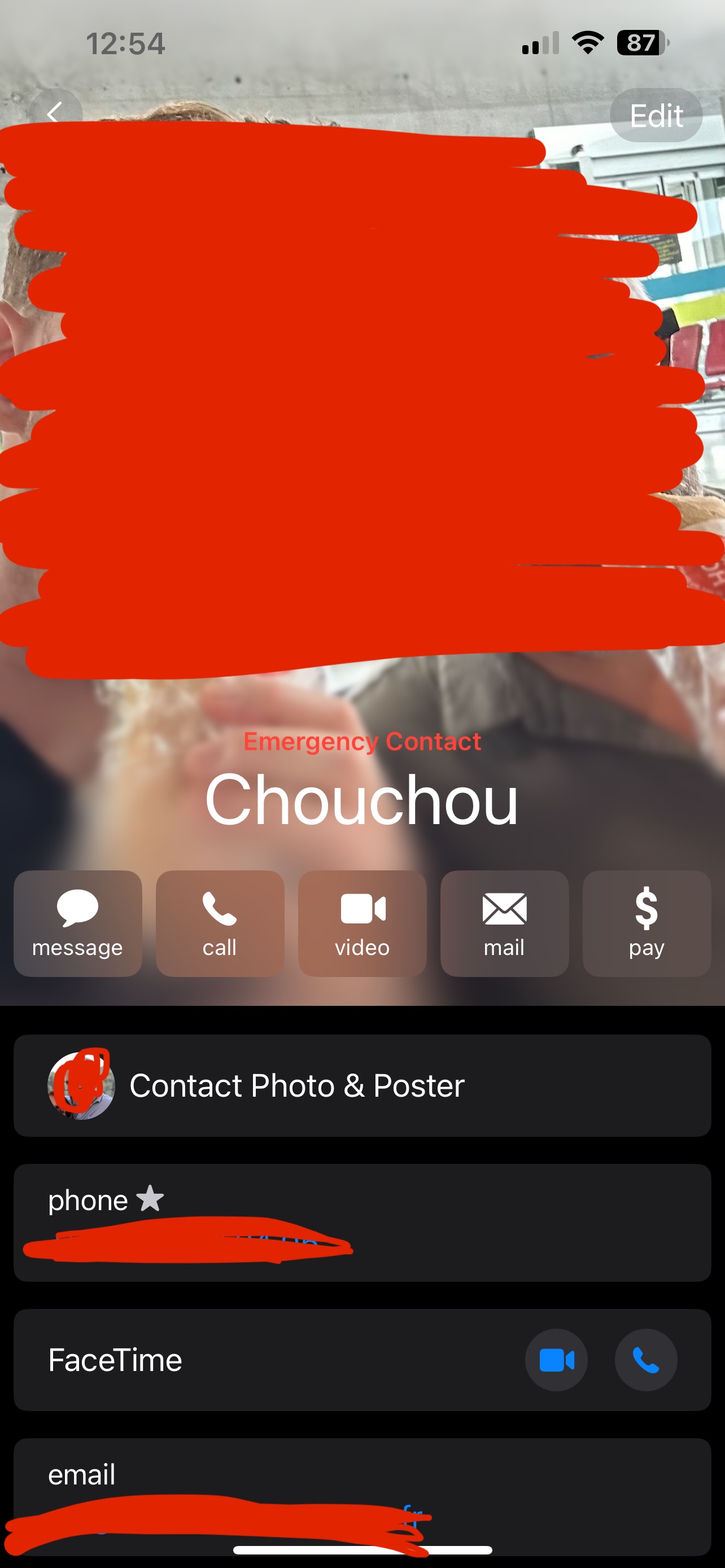The height and width of the screenshot is (1568, 725).
Task: Tap Edit to modify the contact
Action: coord(656,116)
